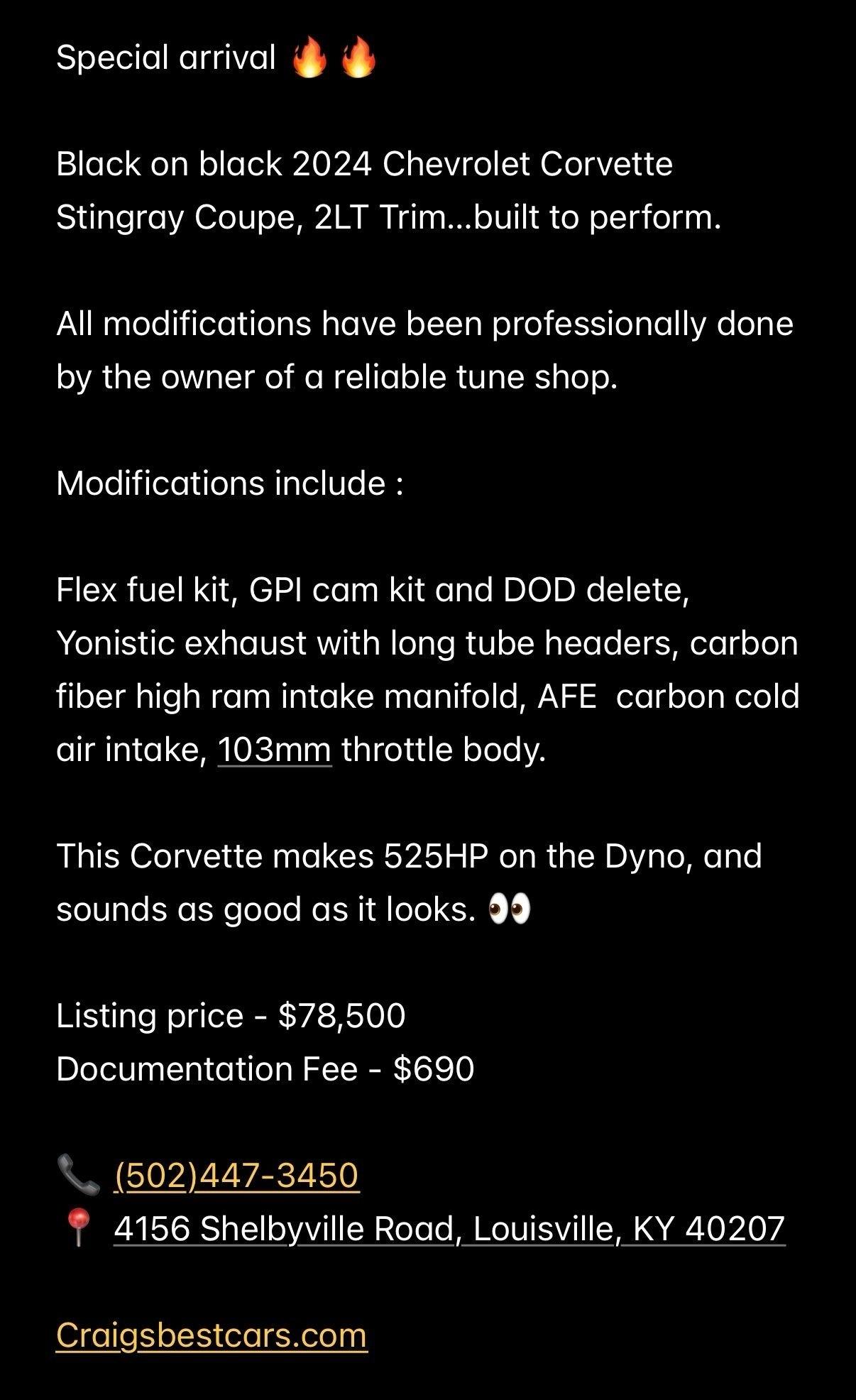Visit the Craigsbestcars.com link
Image resolution: width=856 pixels, height=1400 pixels.
212,1335
